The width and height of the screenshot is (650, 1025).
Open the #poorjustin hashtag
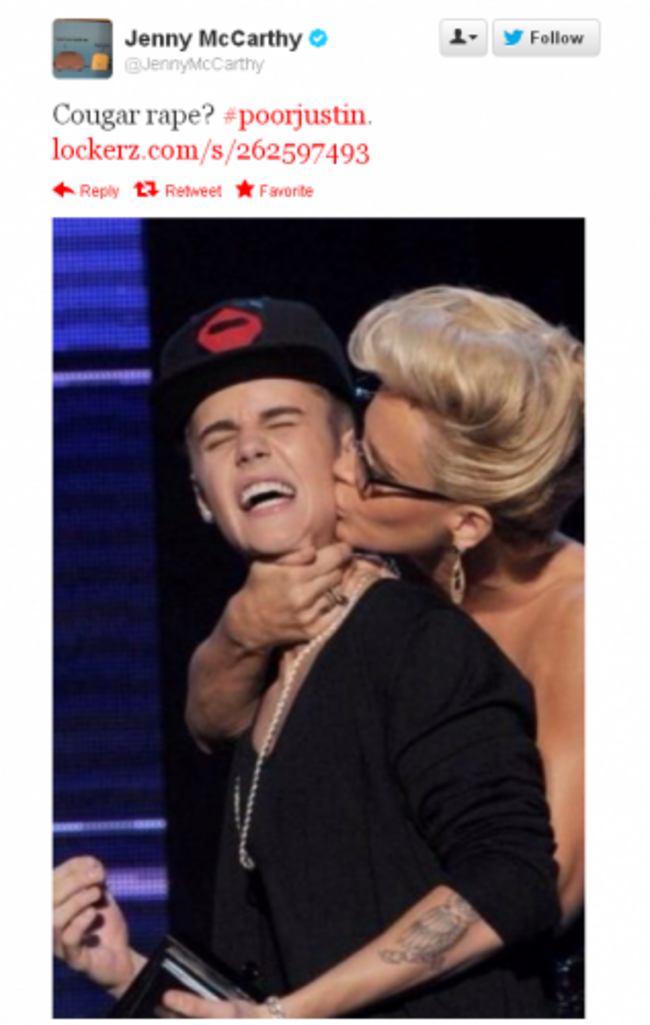(x=295, y=115)
